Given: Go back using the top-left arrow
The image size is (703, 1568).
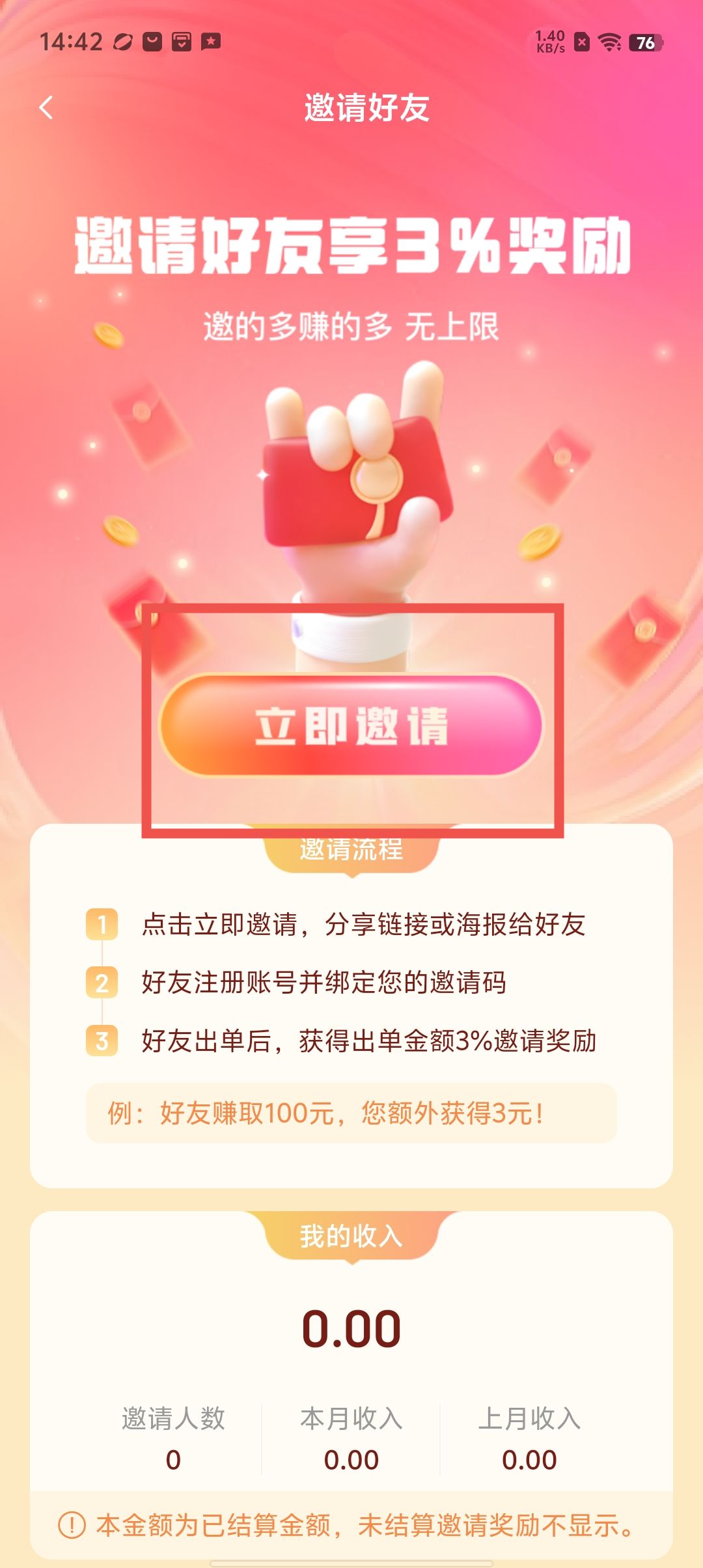Looking at the screenshot, I should pos(46,107).
